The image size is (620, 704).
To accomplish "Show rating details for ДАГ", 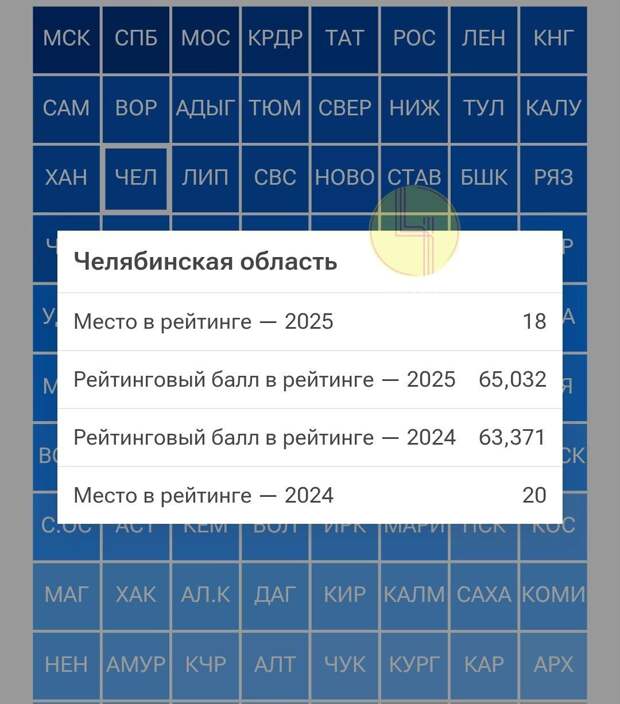I will tap(275, 594).
